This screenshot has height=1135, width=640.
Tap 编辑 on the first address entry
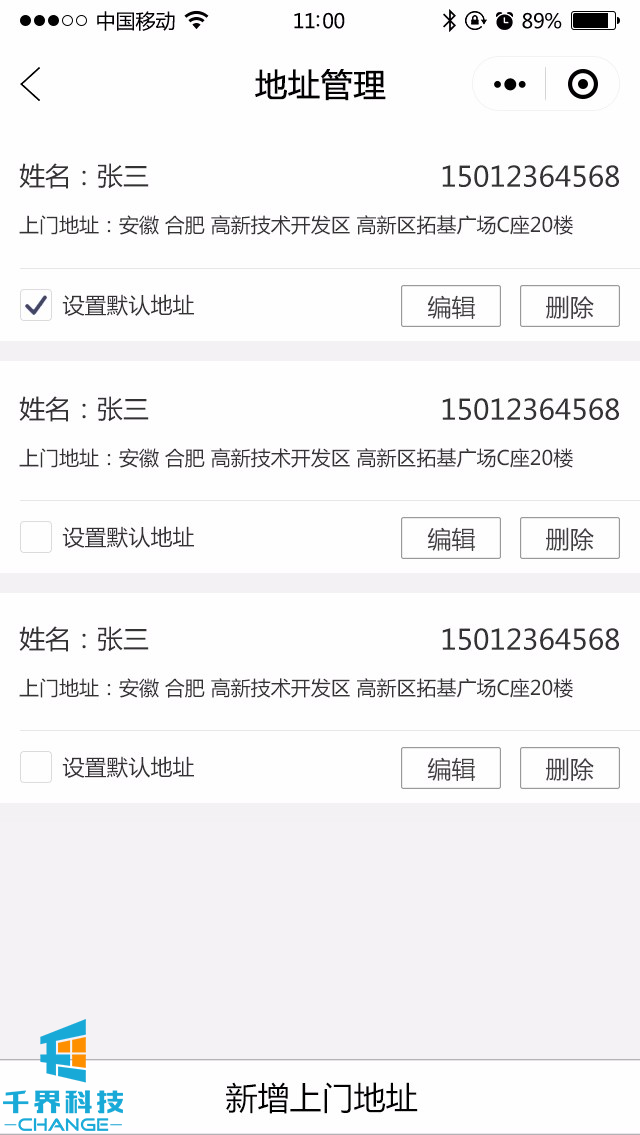(x=451, y=306)
